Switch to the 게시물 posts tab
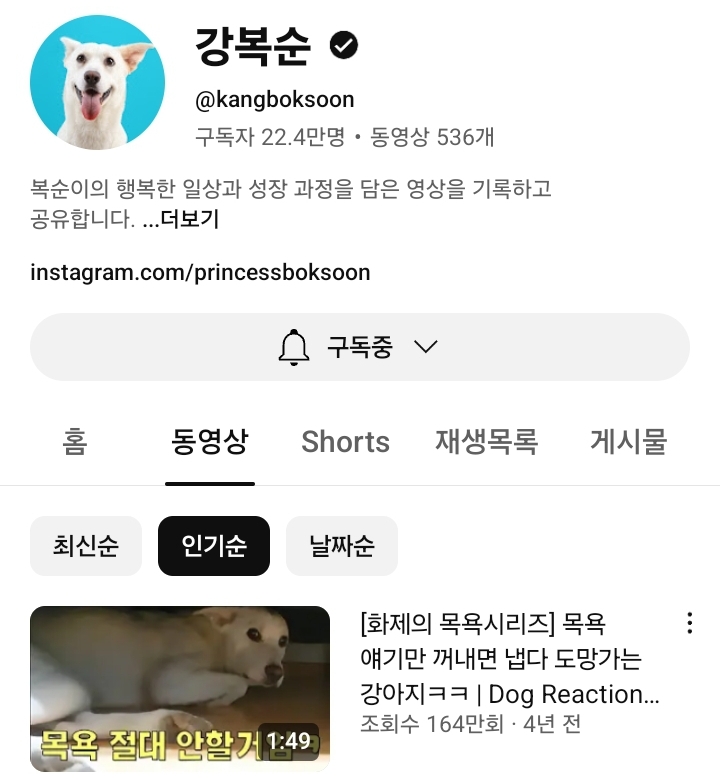 coord(629,442)
